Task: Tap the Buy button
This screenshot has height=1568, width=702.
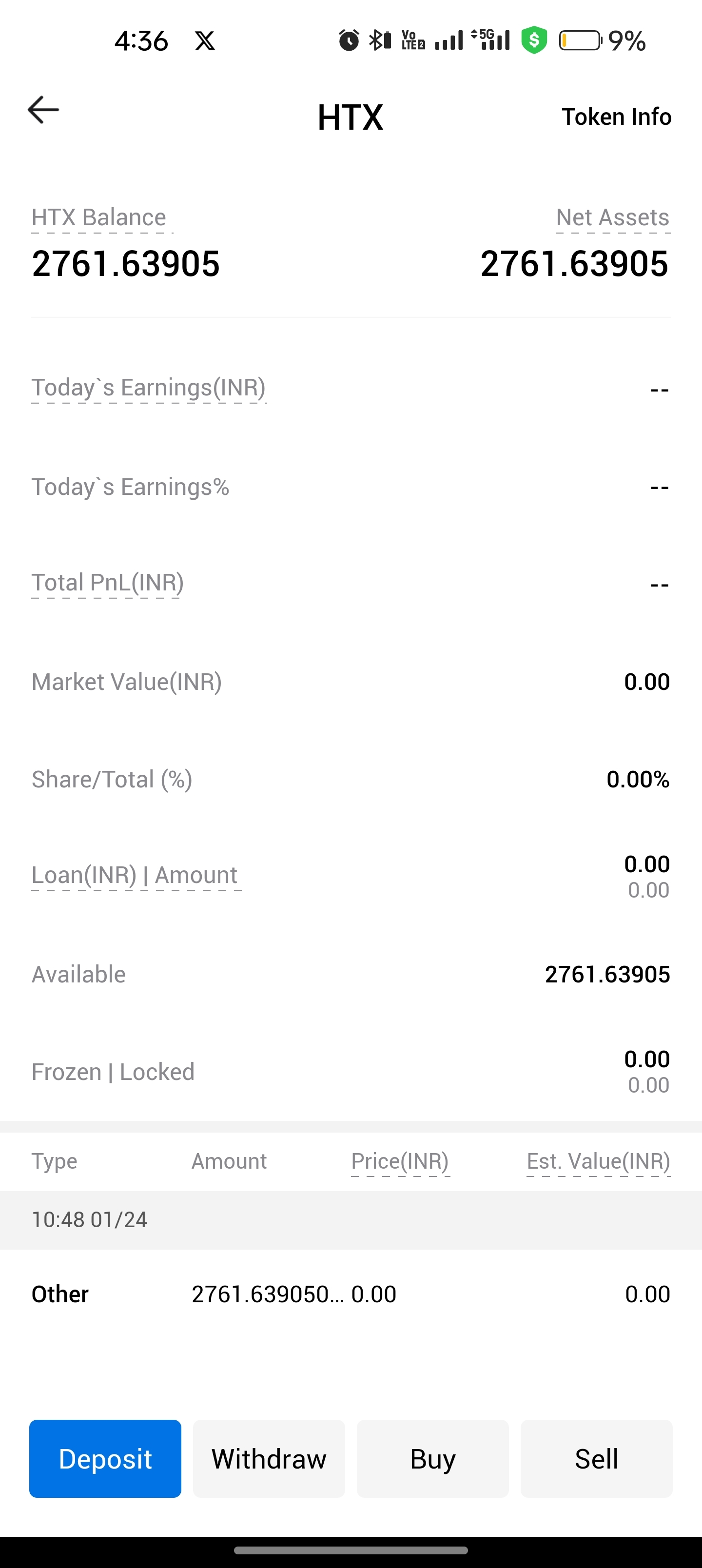Action: click(432, 1458)
